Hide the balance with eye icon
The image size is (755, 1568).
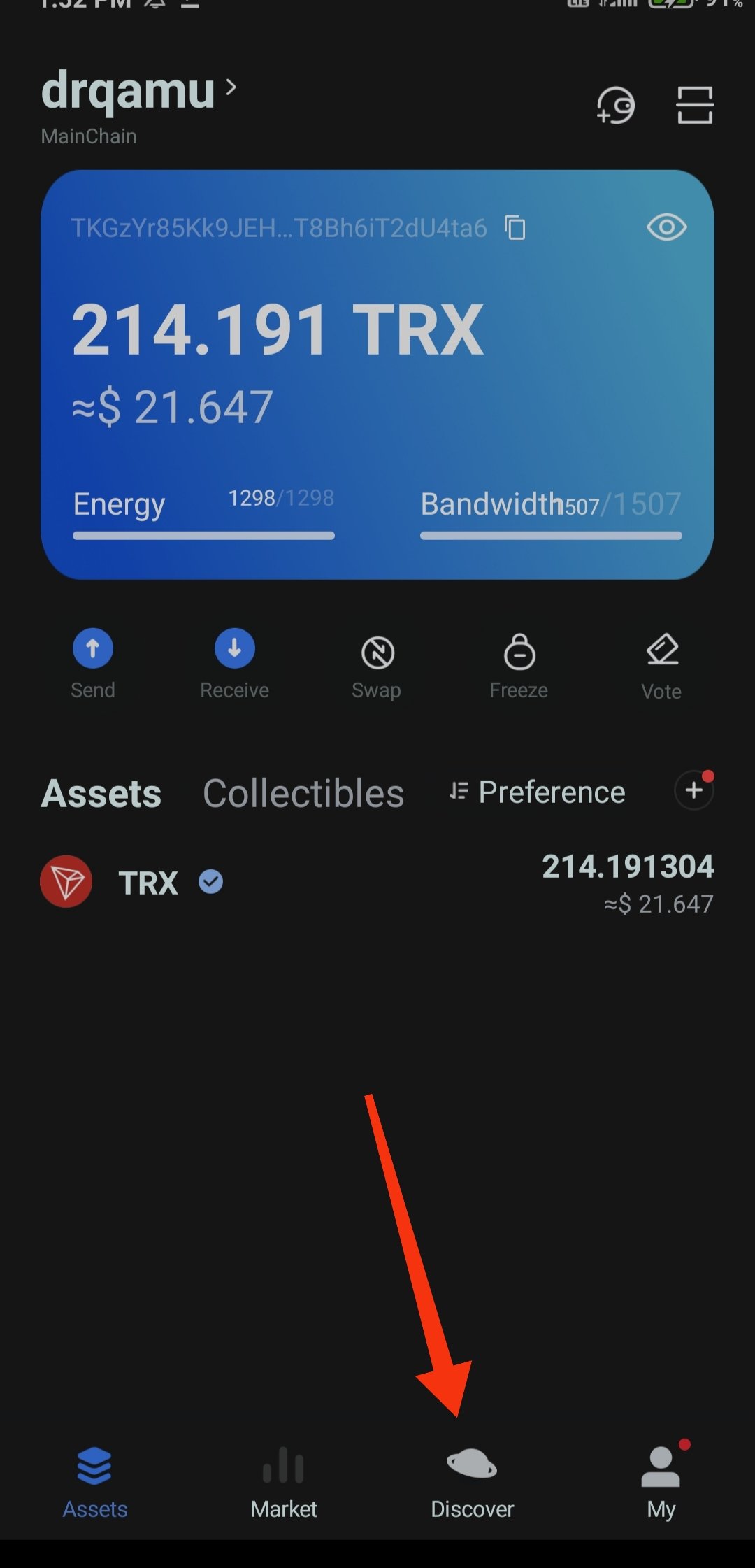666,227
